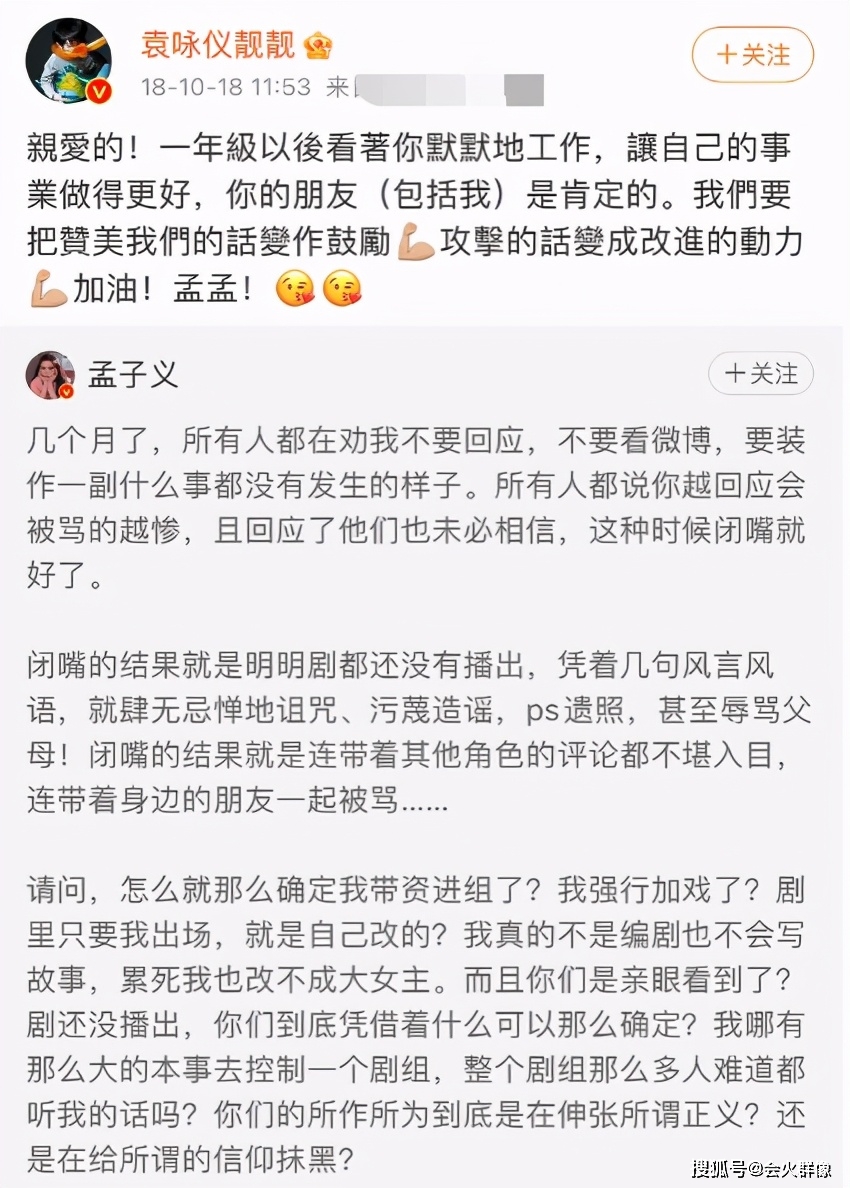View 孟子义's avatar profile

click(52, 375)
